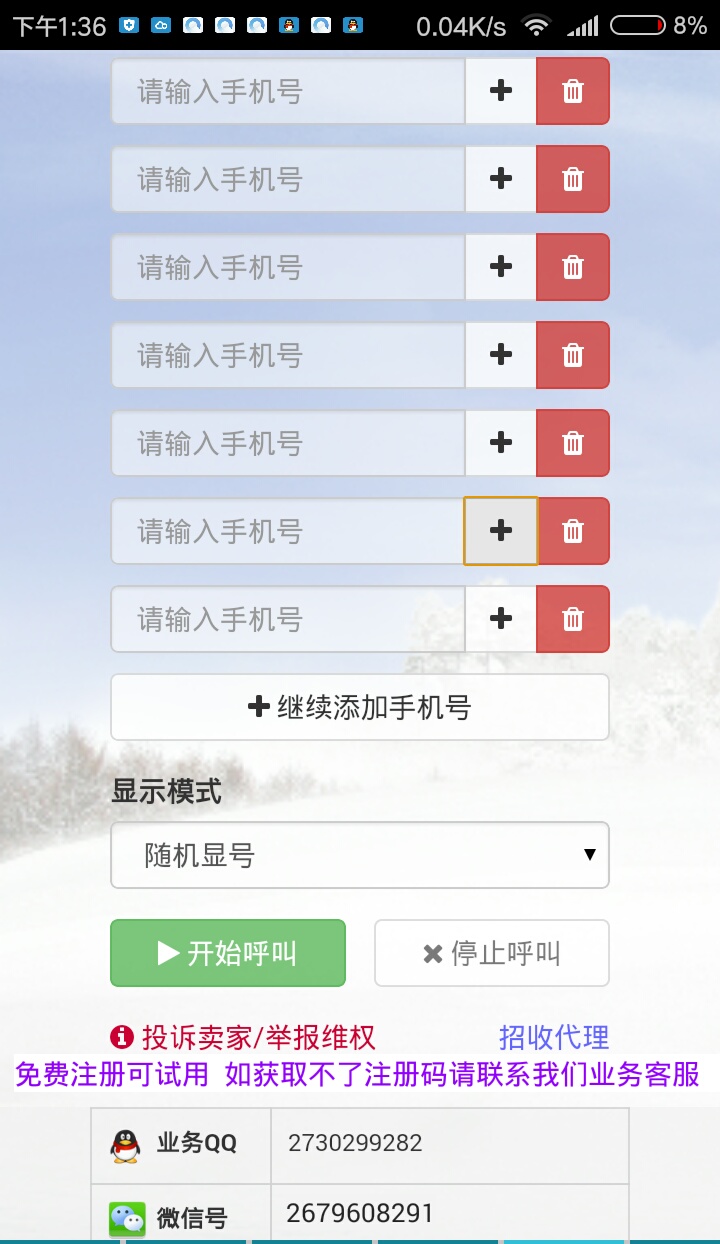Expand the 显示模式 dropdown showing 随机显号
Image resolution: width=720 pixels, height=1244 pixels.
[x=359, y=855]
